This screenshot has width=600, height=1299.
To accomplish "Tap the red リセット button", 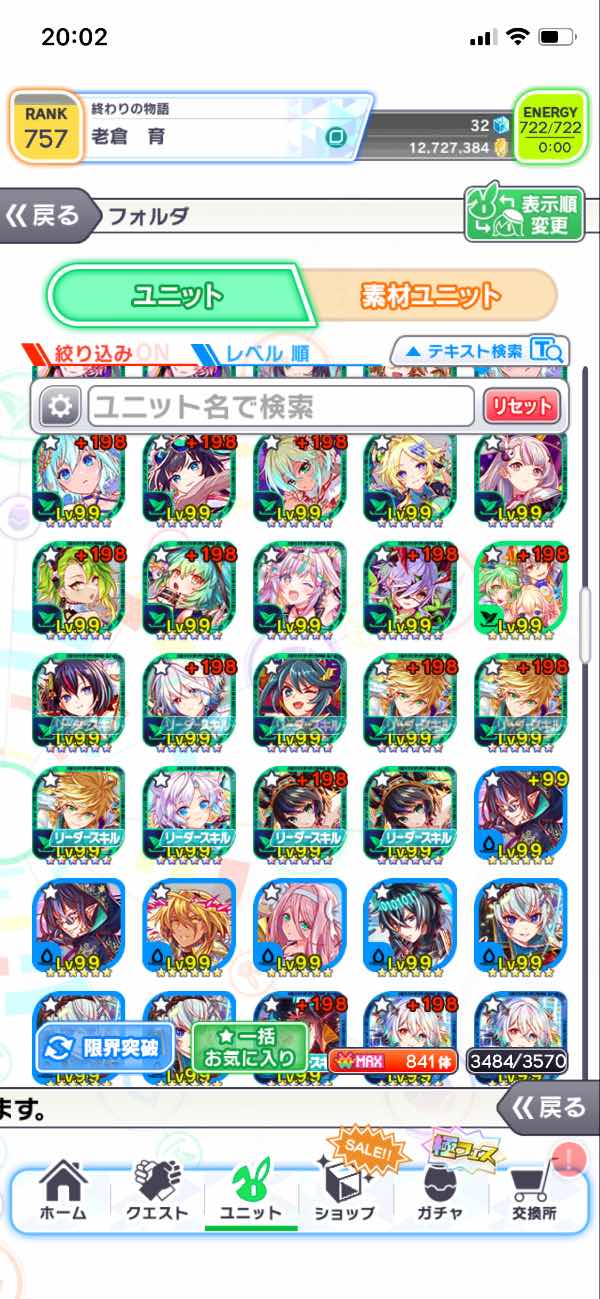I will coord(521,406).
